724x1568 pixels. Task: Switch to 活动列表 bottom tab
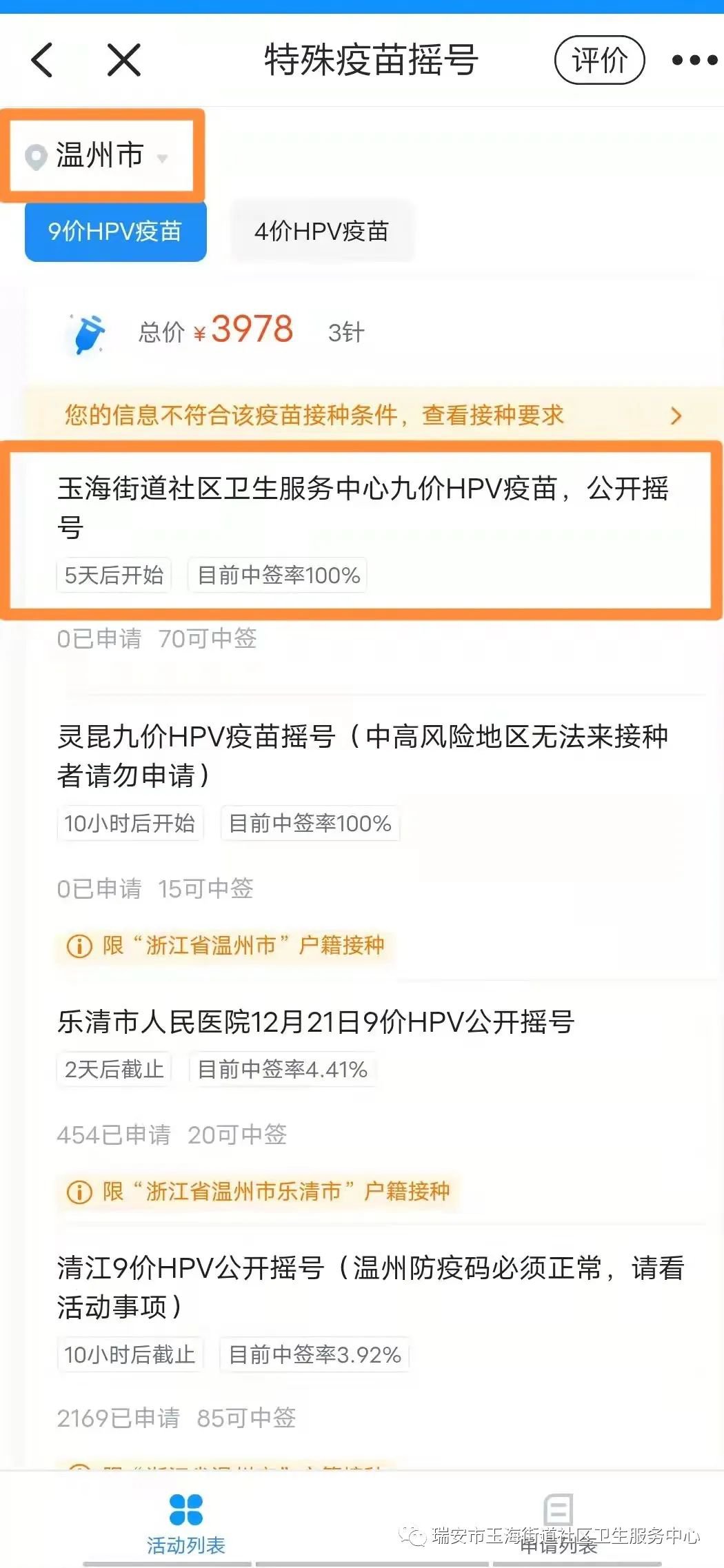coord(185,1525)
